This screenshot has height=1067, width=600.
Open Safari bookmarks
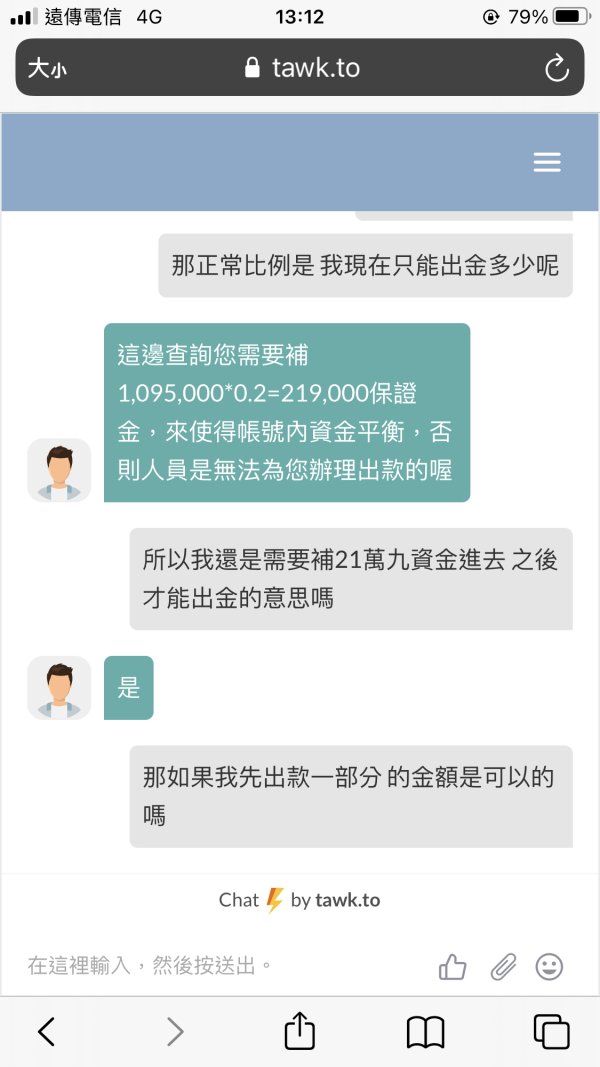pos(425,1032)
